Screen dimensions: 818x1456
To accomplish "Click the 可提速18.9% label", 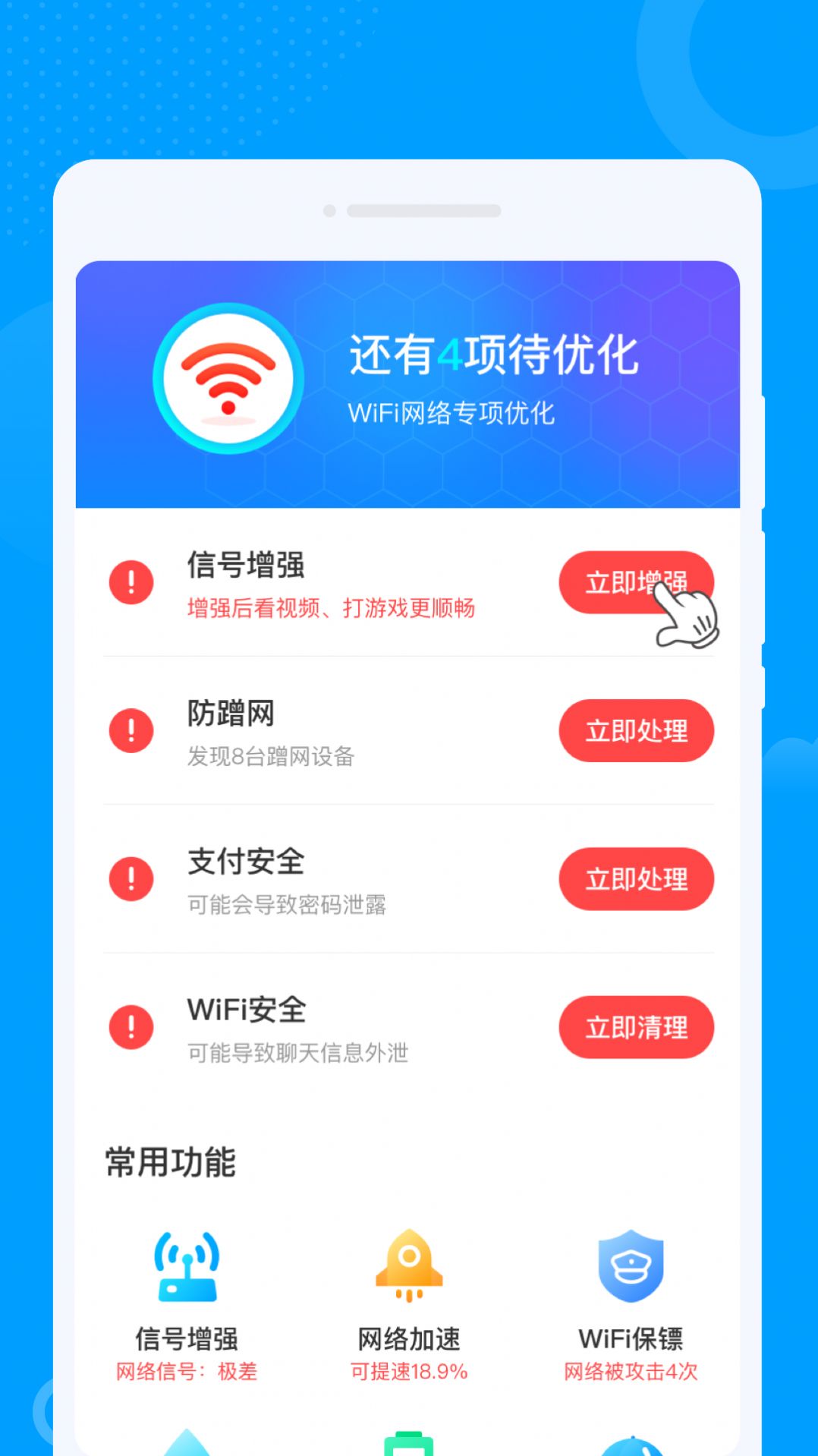I will (x=410, y=1371).
